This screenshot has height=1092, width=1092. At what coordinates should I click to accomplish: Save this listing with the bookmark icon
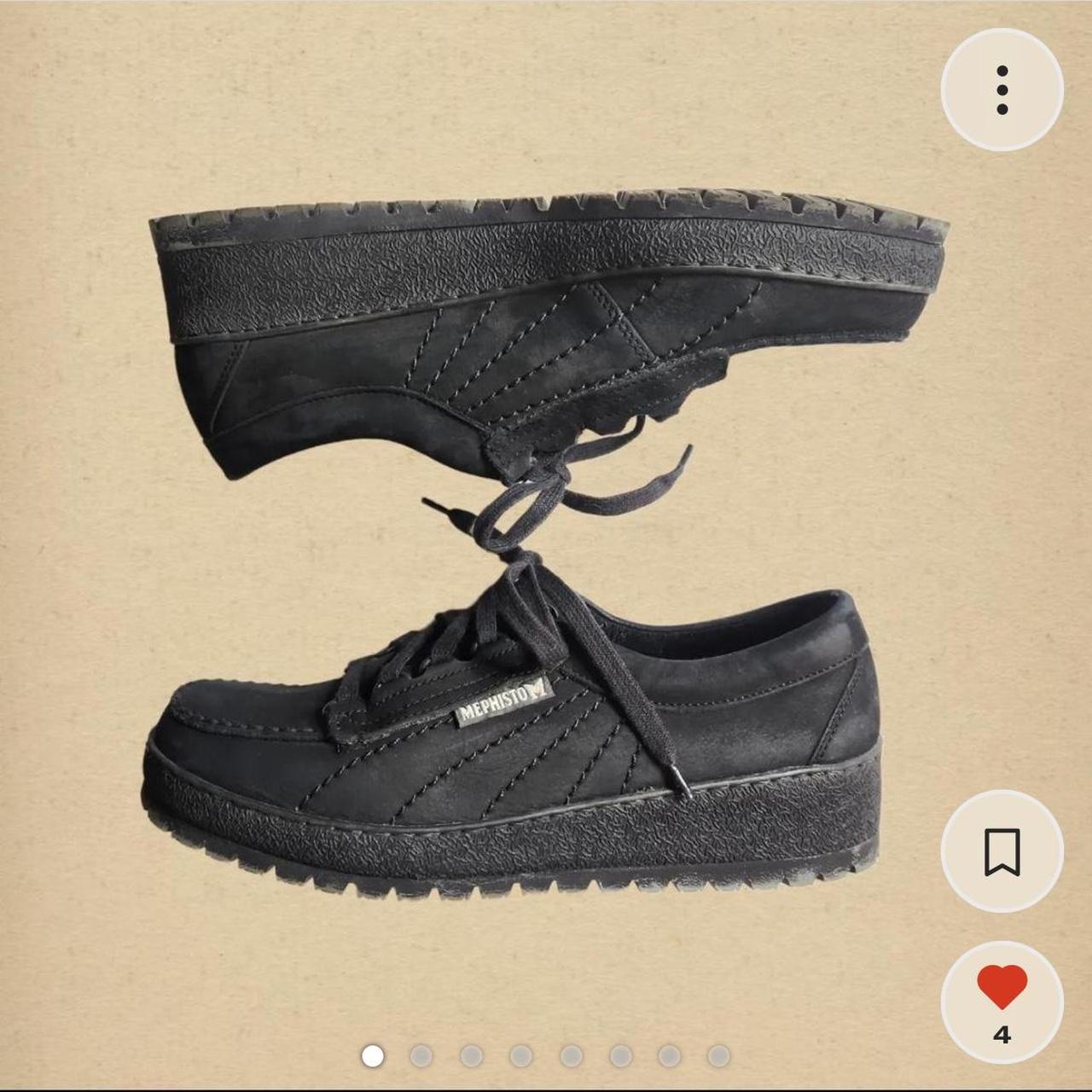pos(1002,851)
